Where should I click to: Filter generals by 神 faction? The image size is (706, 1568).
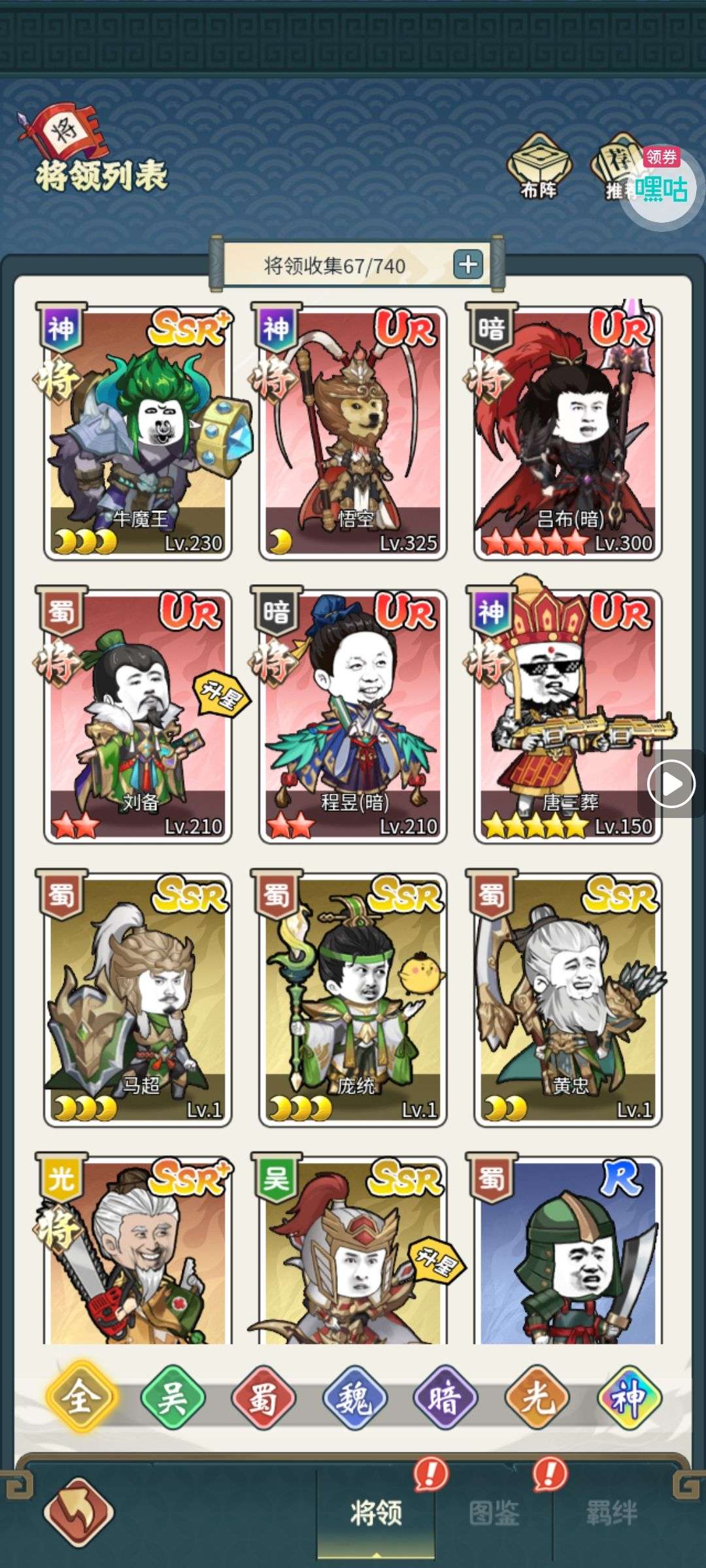pos(629,1398)
